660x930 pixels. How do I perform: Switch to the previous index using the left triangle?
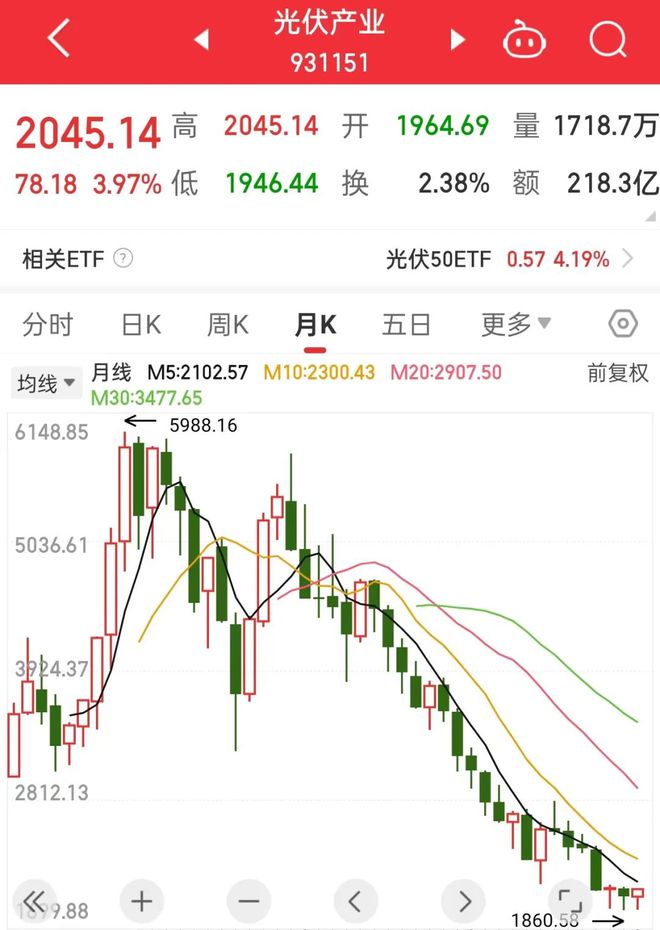click(202, 39)
